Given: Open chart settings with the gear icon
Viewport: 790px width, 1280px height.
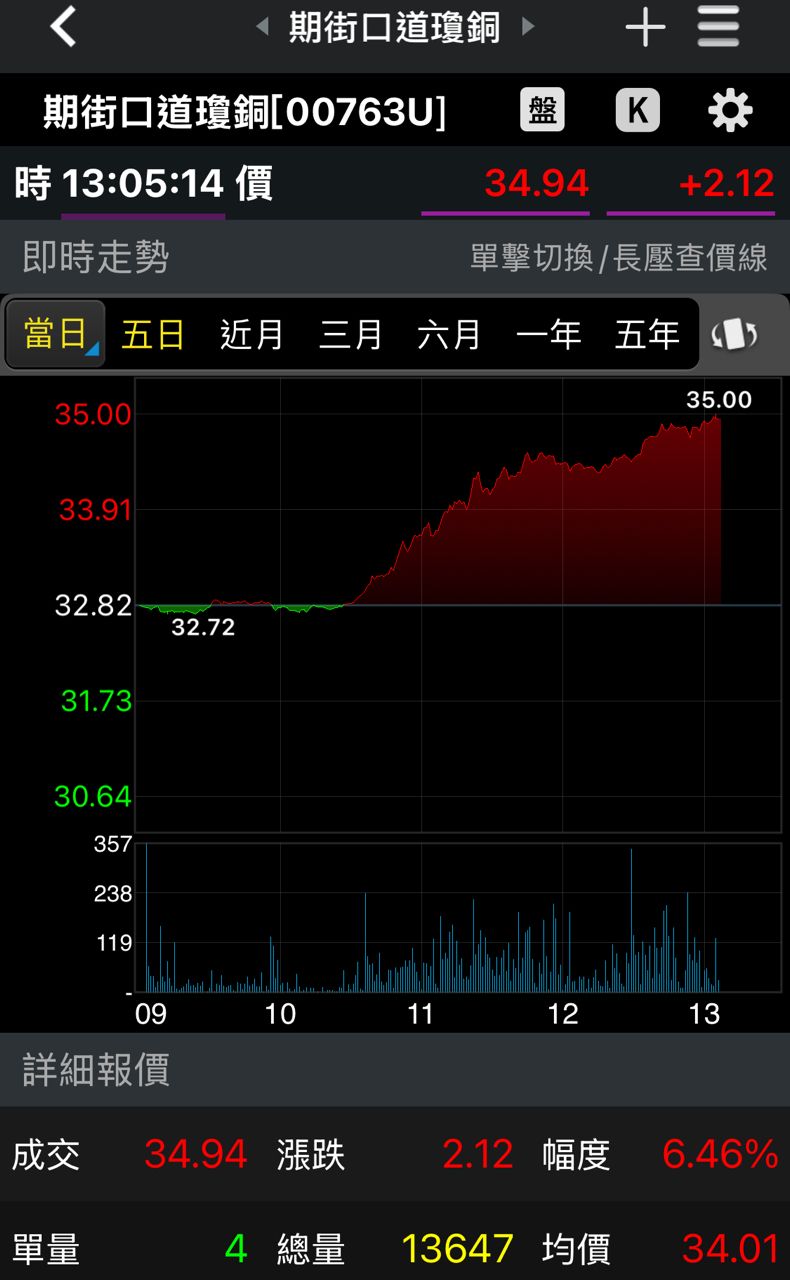Looking at the screenshot, I should pyautogui.click(x=730, y=110).
